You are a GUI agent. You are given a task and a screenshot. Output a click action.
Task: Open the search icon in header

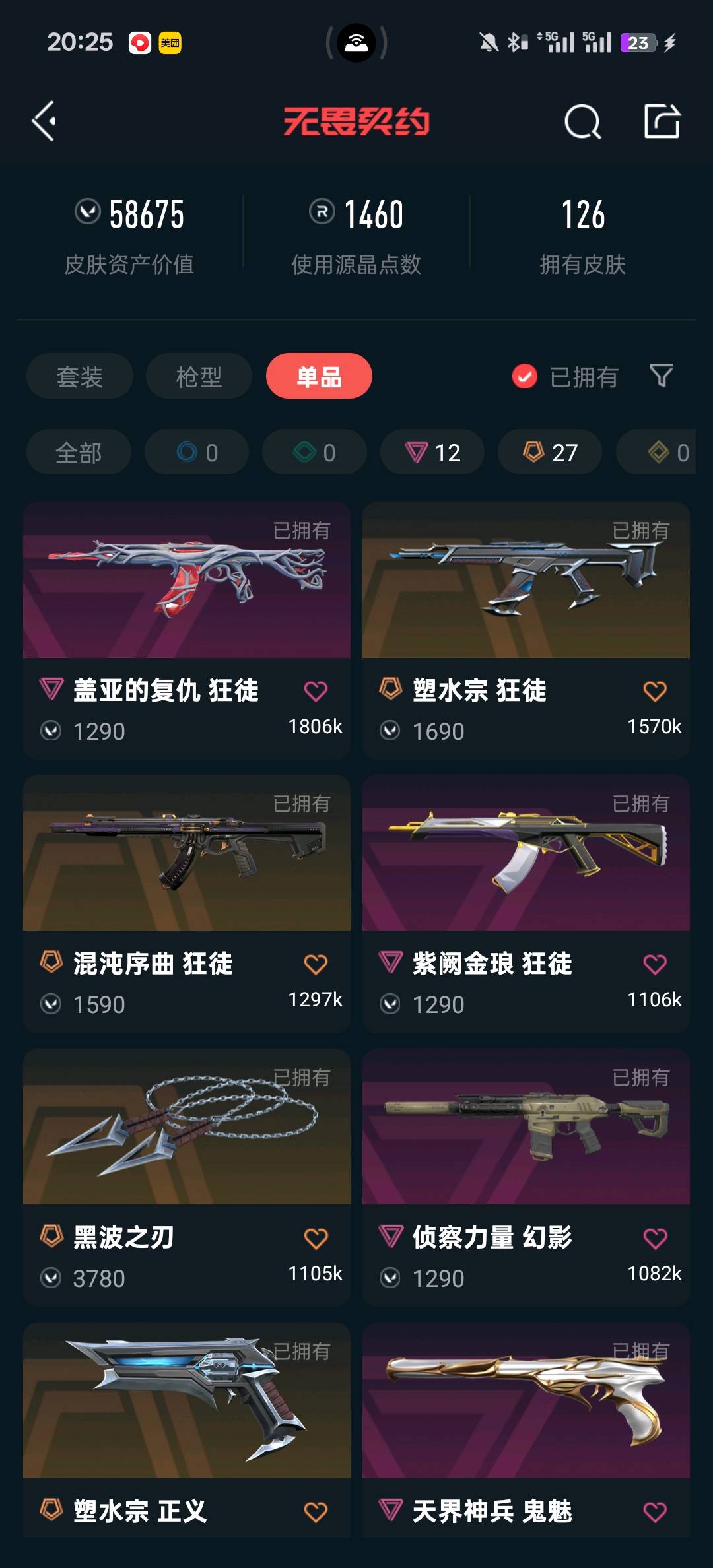tap(582, 121)
